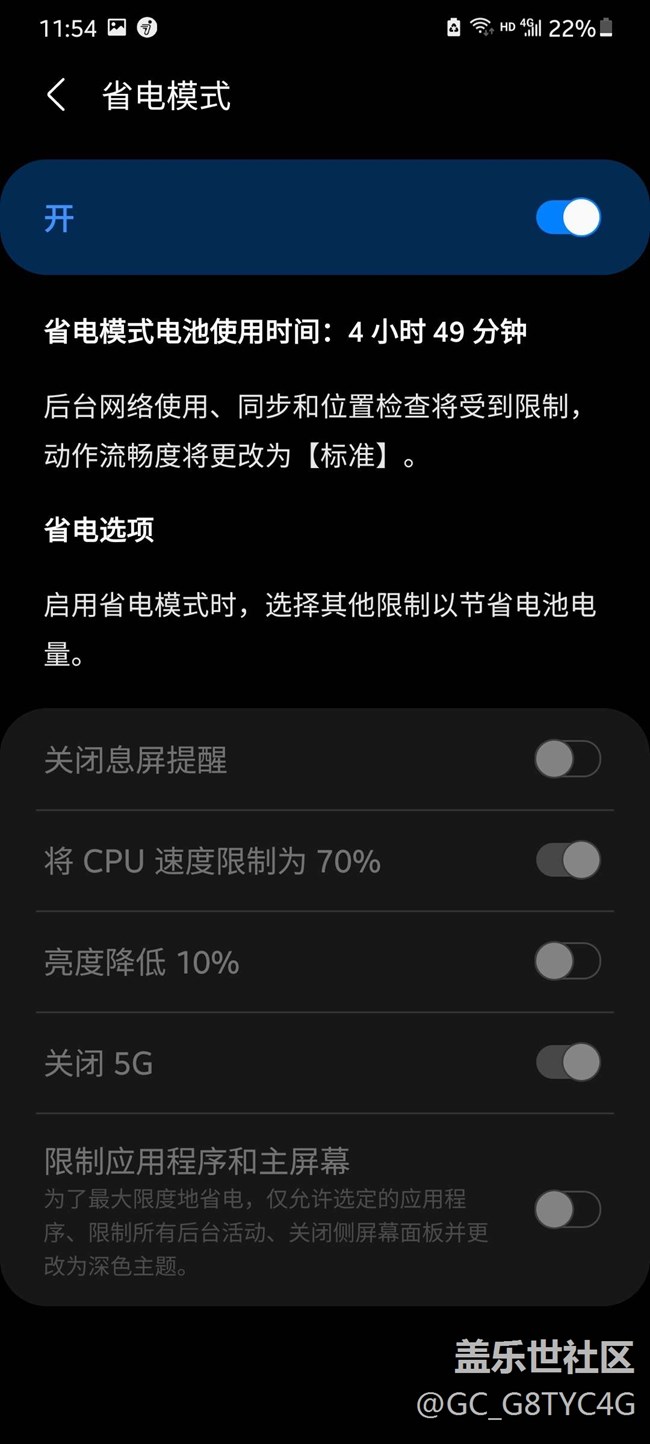Image resolution: width=650 pixels, height=1444 pixels.
Task: Toggle the 关闭 5G switch
Action: pyautogui.click(x=568, y=1062)
